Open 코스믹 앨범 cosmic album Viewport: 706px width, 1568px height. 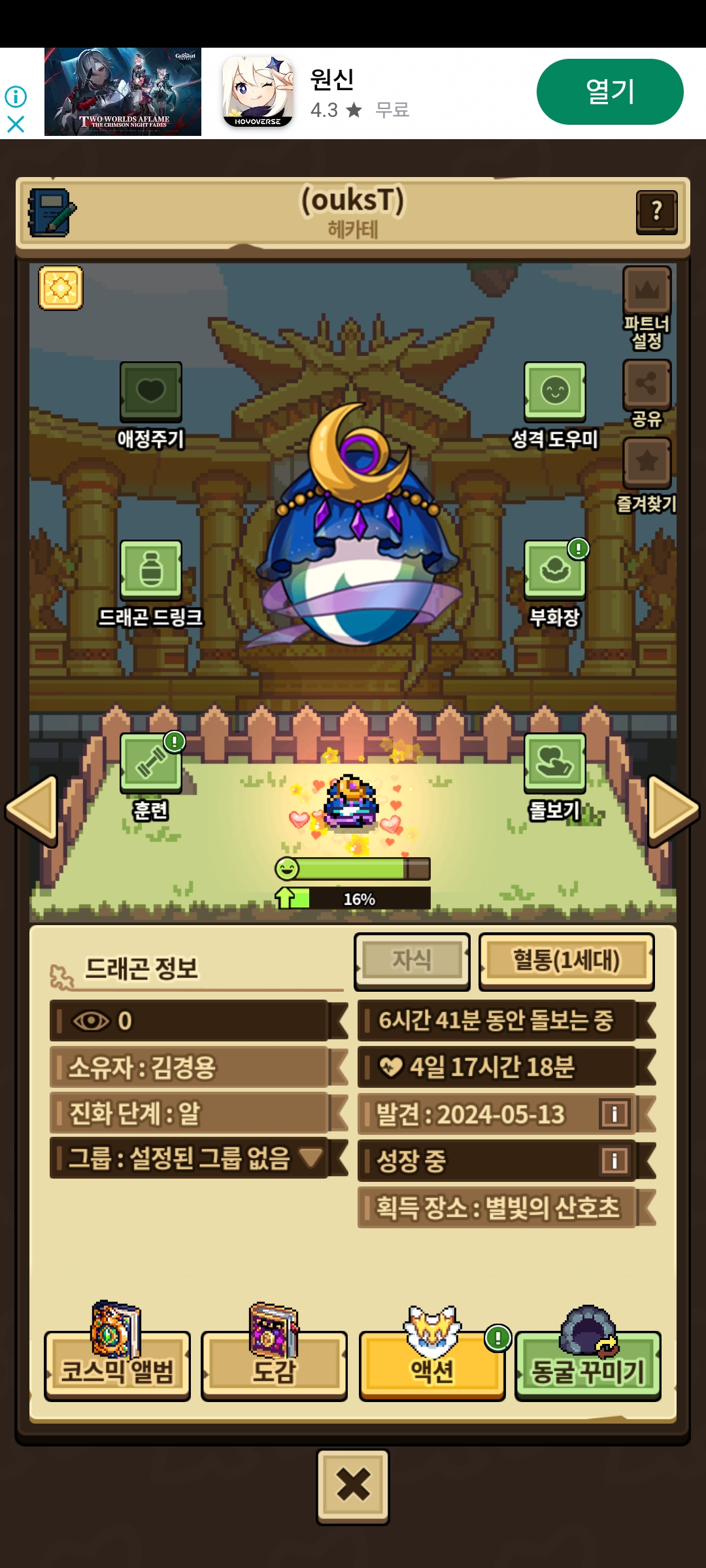click(118, 1365)
